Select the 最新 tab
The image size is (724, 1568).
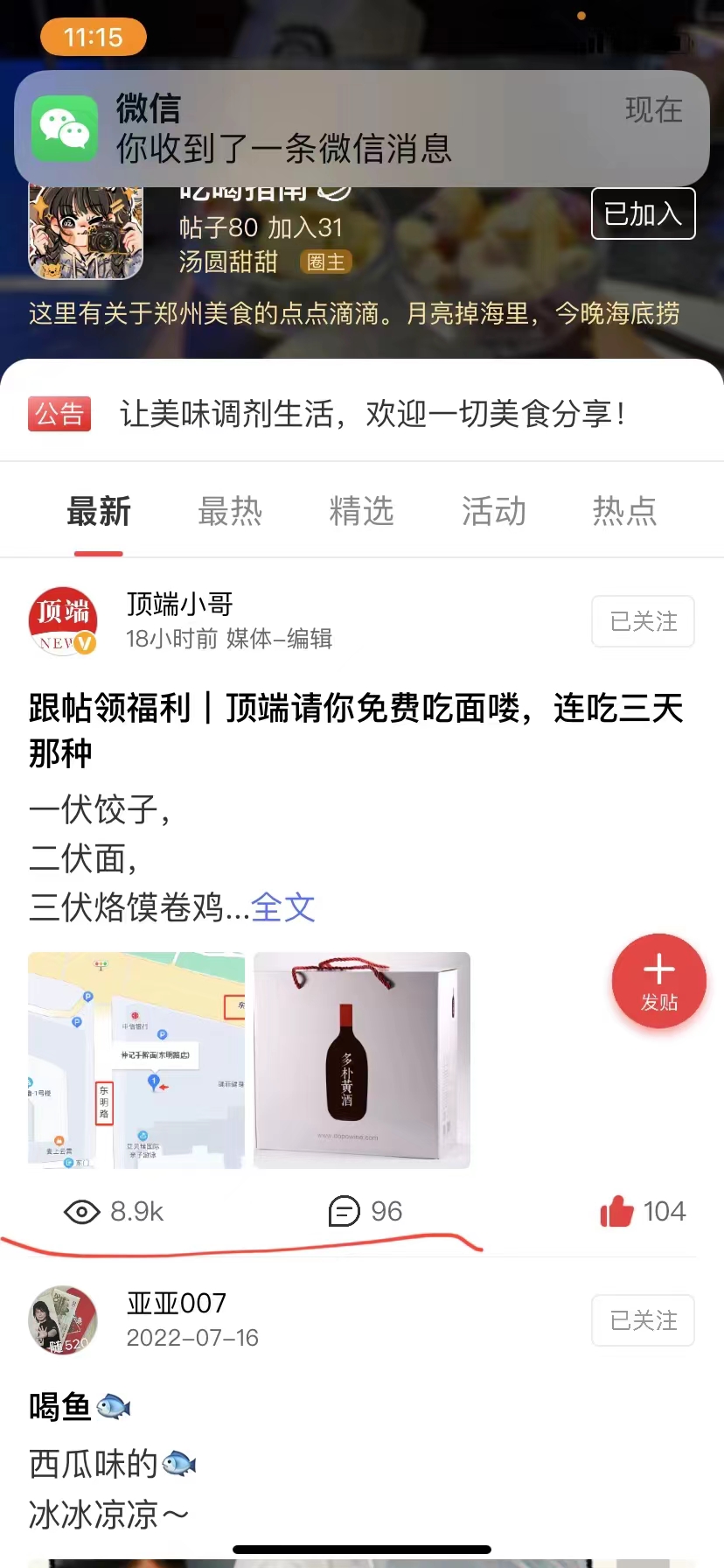[99, 511]
